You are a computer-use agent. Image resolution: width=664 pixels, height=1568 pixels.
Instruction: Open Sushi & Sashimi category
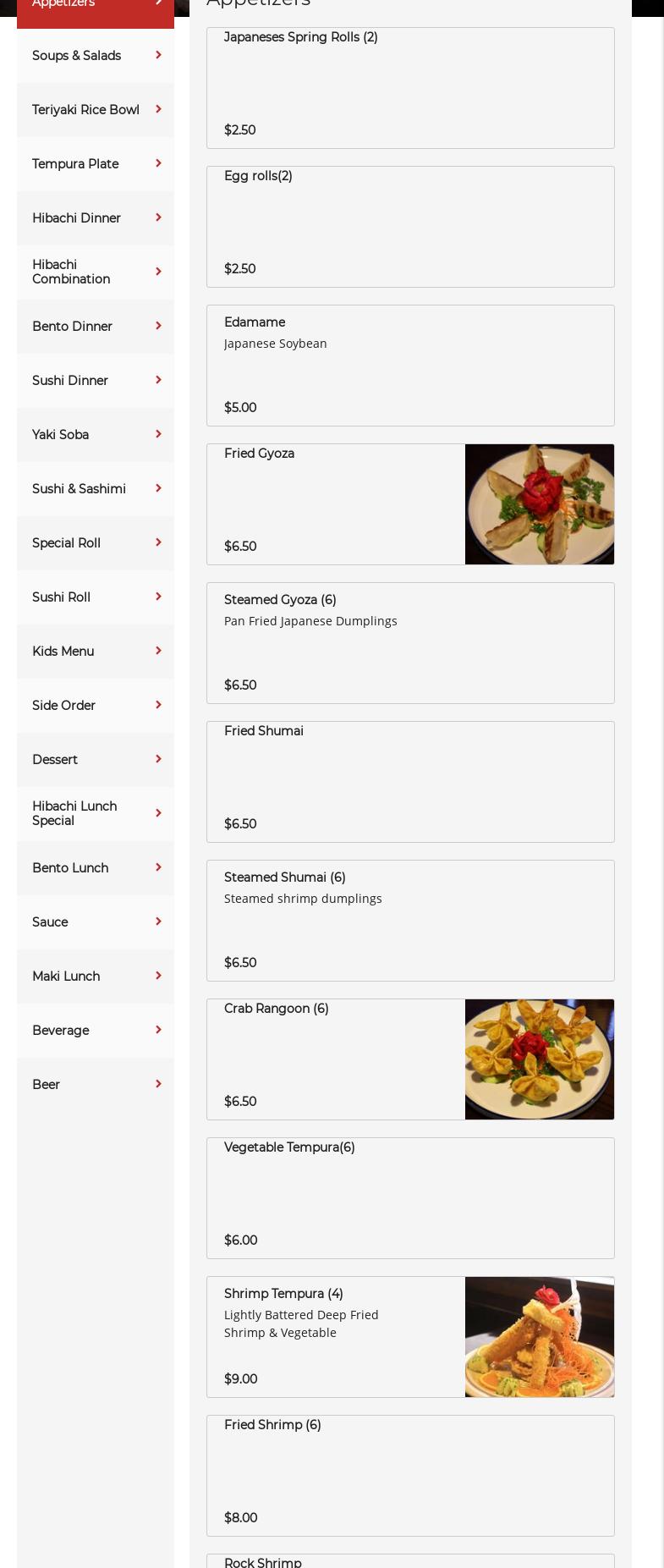pyautogui.click(x=95, y=489)
